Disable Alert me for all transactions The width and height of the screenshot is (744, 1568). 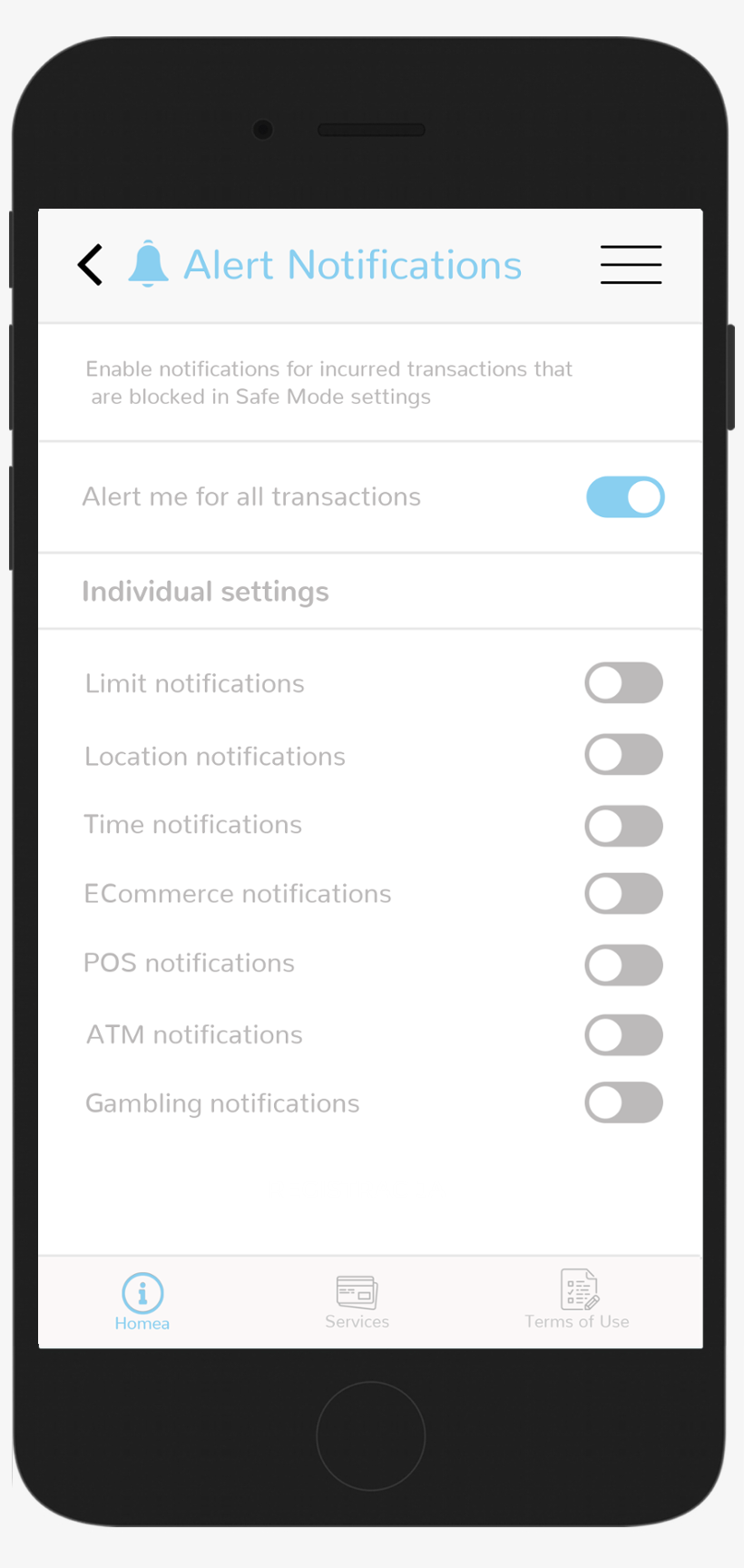625,497
